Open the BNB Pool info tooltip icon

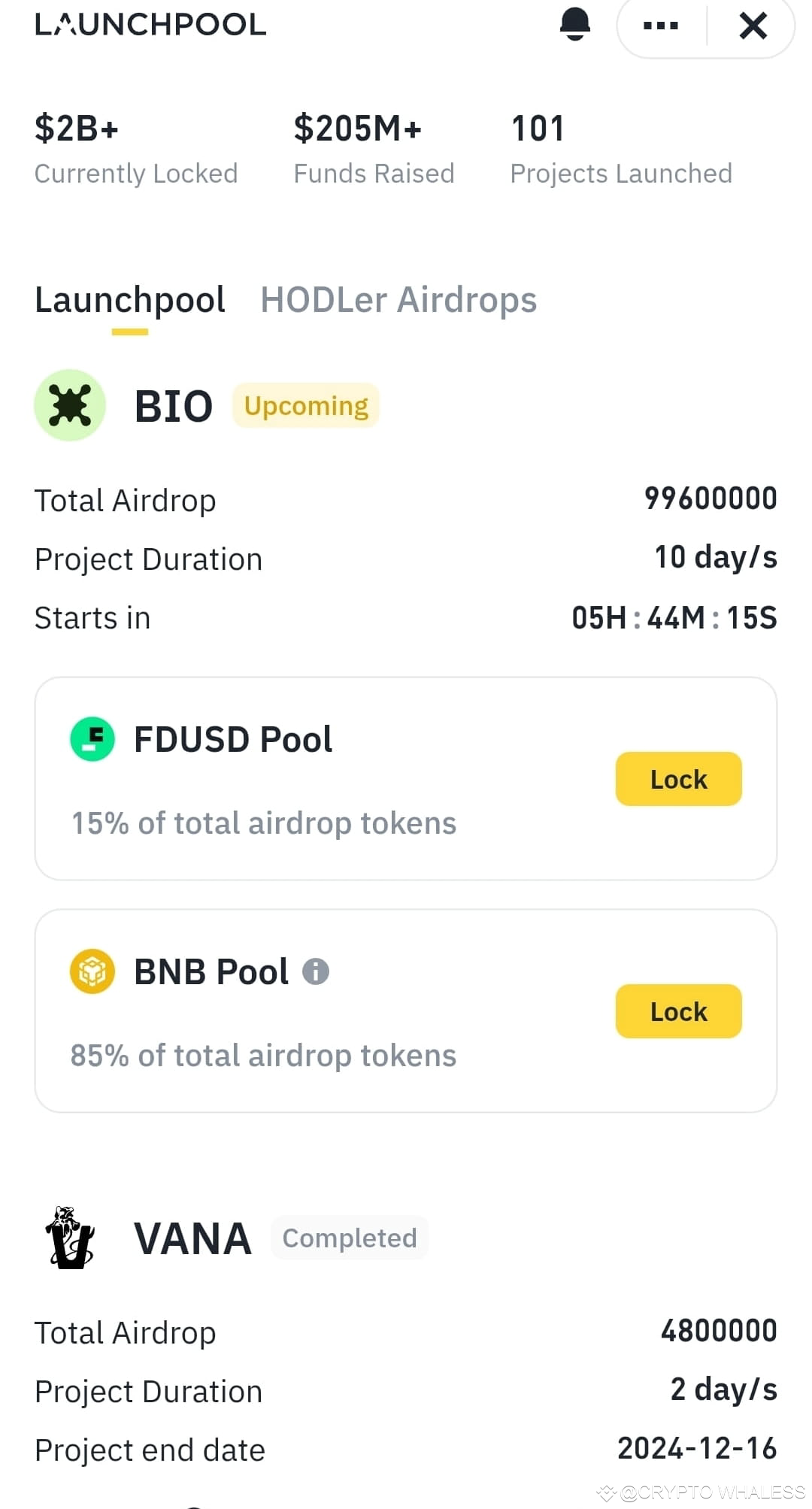pos(317,971)
